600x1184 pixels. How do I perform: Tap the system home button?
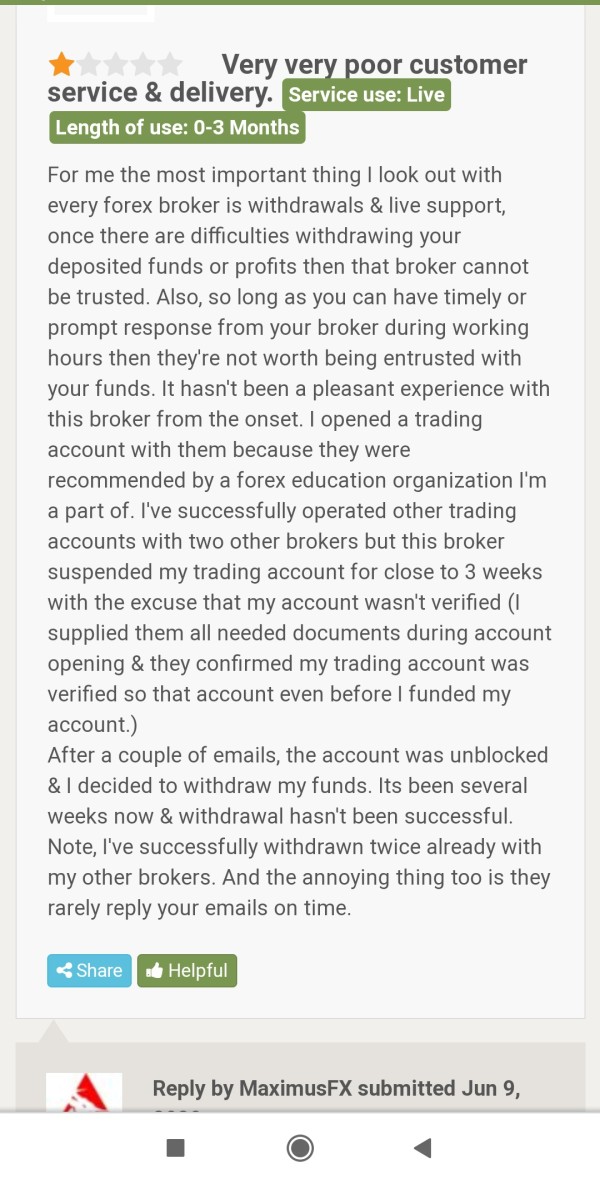point(300,1149)
